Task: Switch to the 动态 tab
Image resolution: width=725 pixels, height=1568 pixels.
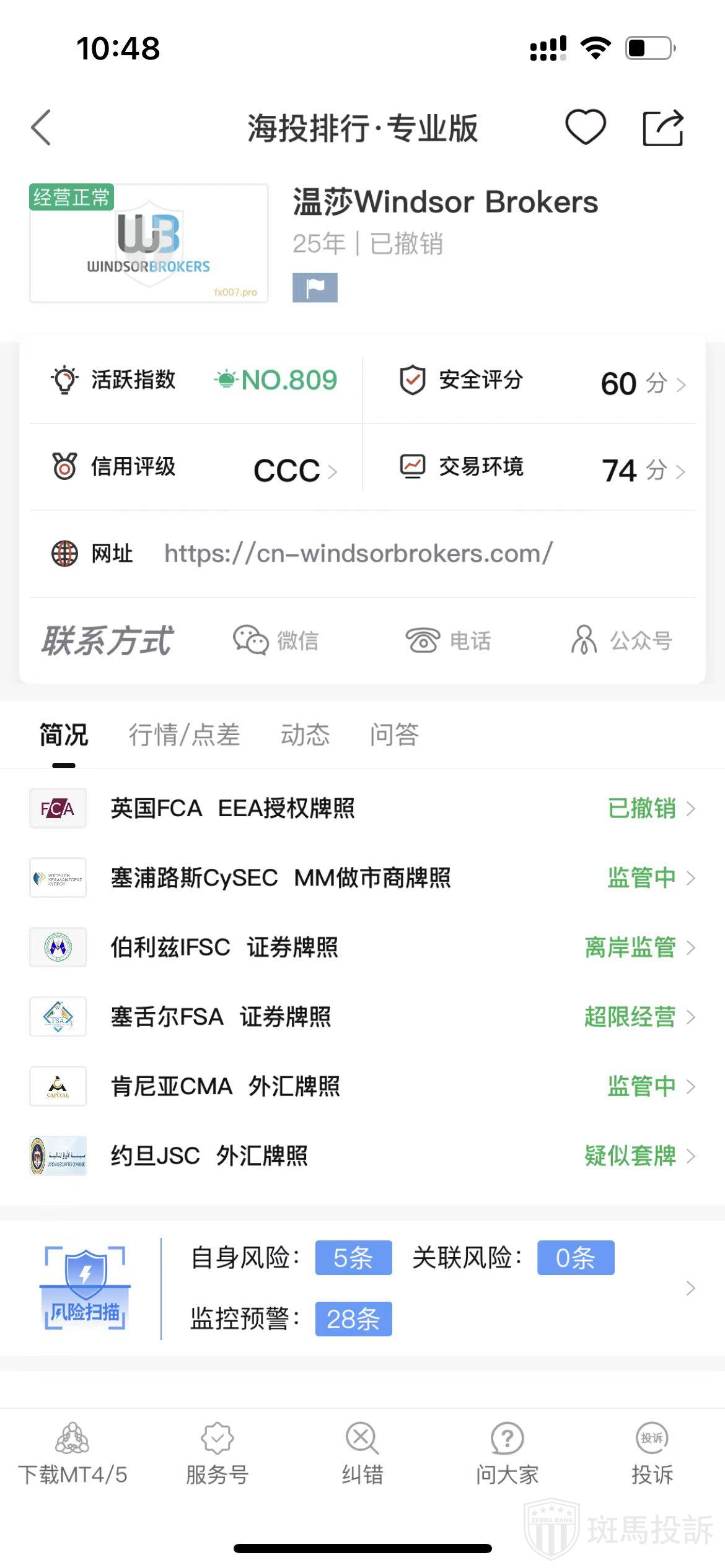Action: [305, 735]
